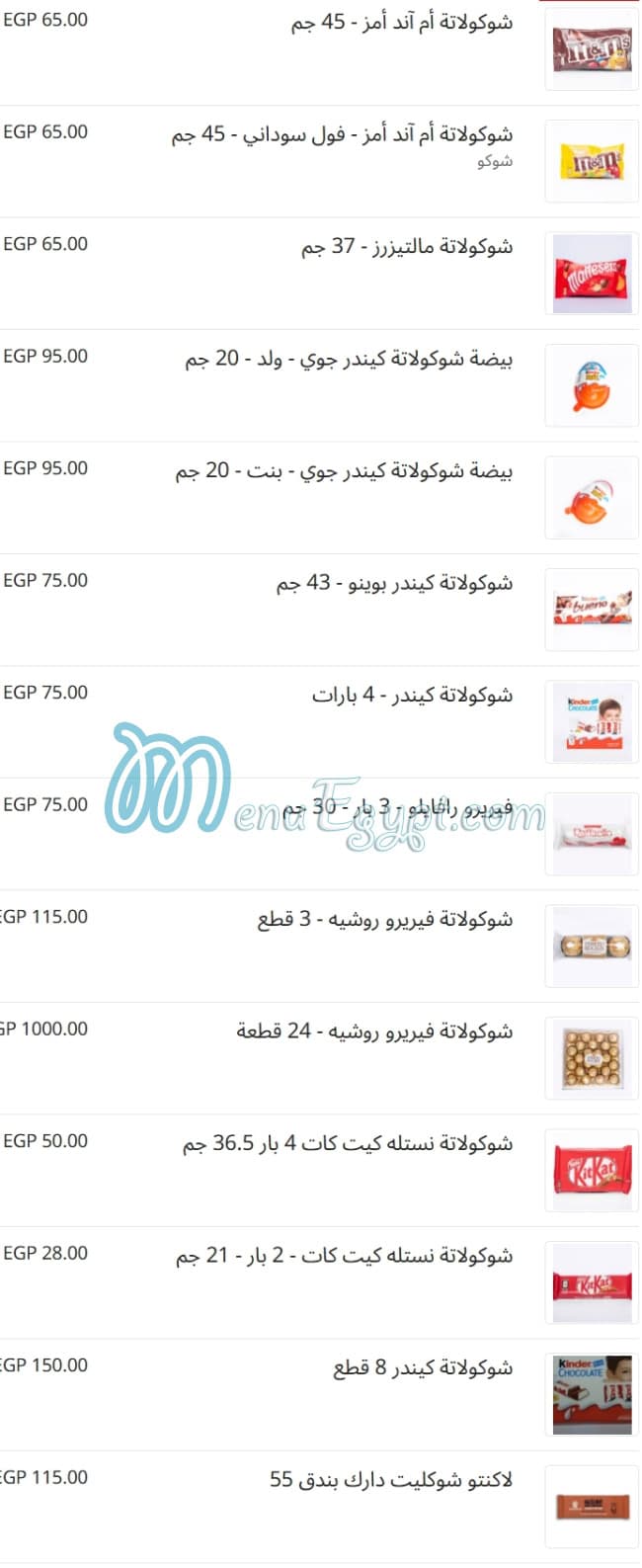The width and height of the screenshot is (642, 1568).
Task: Open Maltesers chocolate 37g row
Action: [x=407, y=247]
